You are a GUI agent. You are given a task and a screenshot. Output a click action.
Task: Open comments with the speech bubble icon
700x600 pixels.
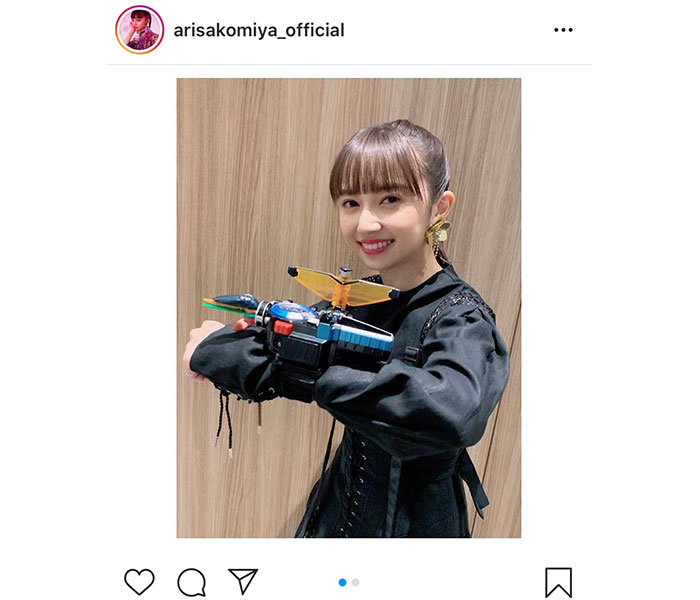tap(191, 581)
